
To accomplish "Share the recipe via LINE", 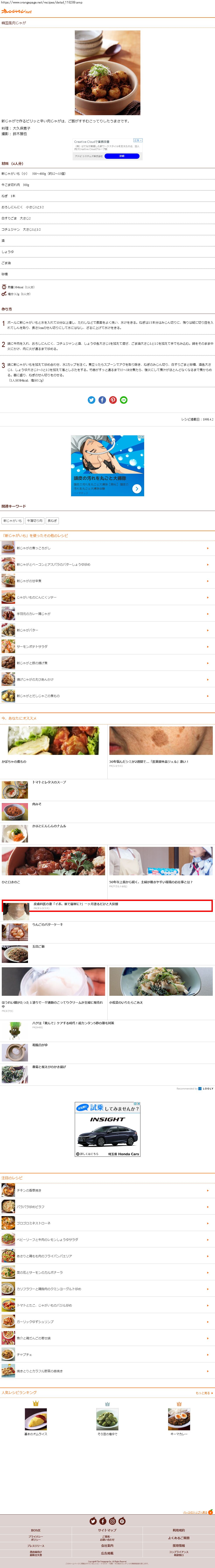I will (x=124, y=400).
